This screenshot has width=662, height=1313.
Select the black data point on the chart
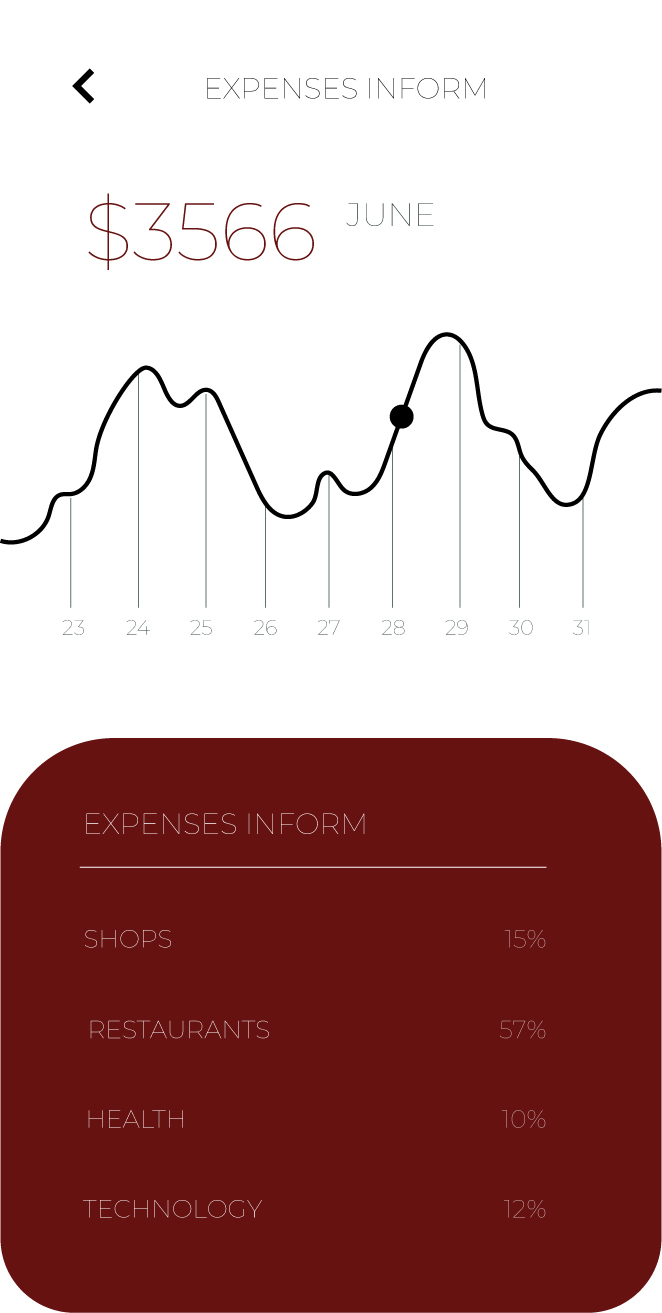tap(401, 416)
